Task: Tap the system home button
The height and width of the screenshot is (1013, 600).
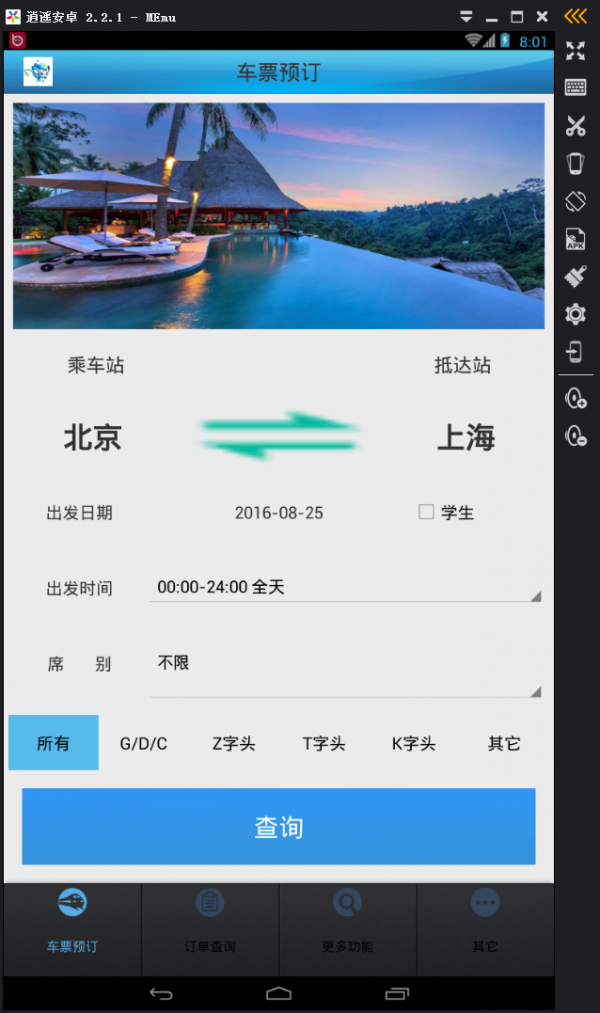Action: click(279, 994)
